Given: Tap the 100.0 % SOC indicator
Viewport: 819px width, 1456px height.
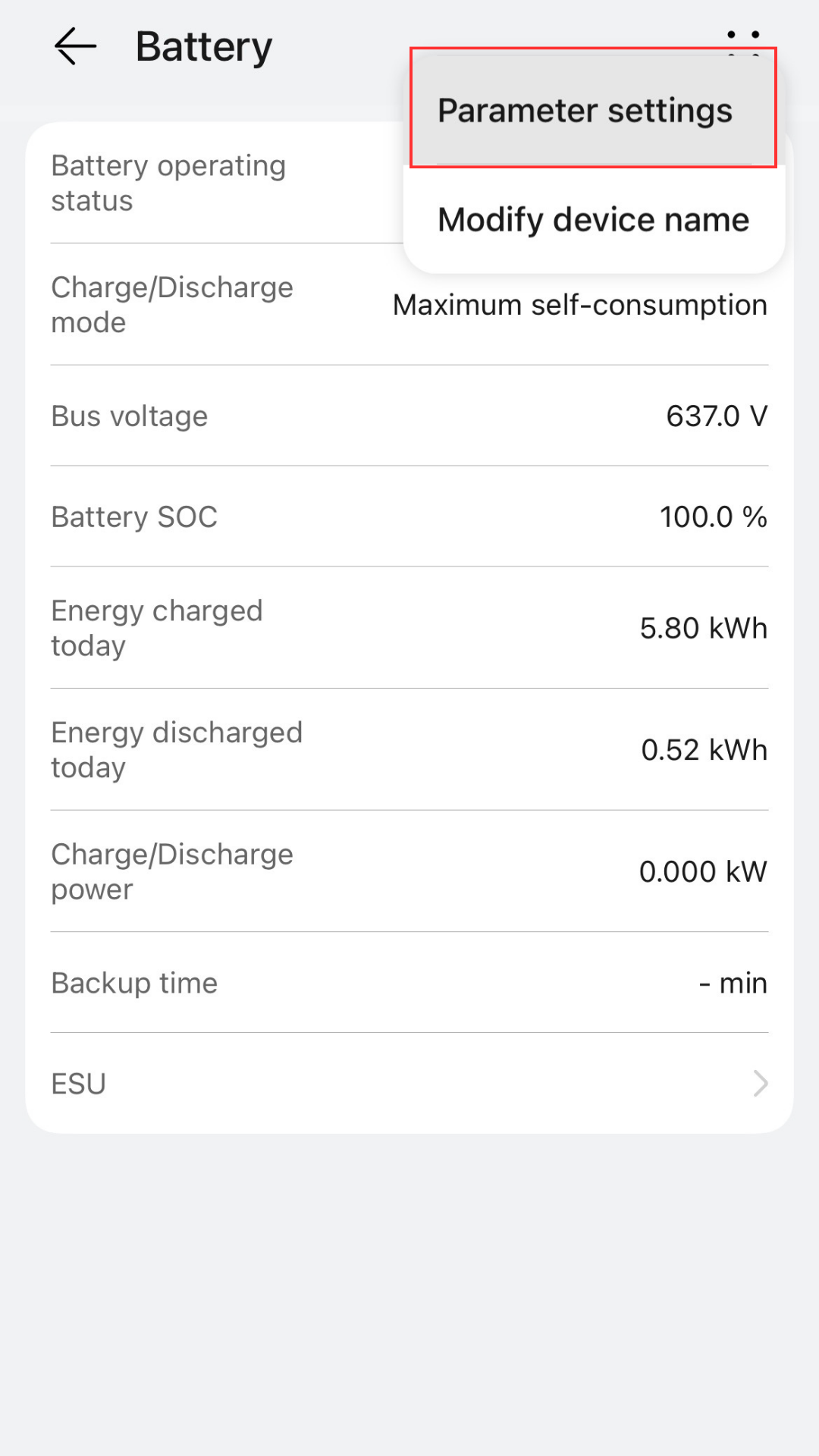Looking at the screenshot, I should 712,516.
